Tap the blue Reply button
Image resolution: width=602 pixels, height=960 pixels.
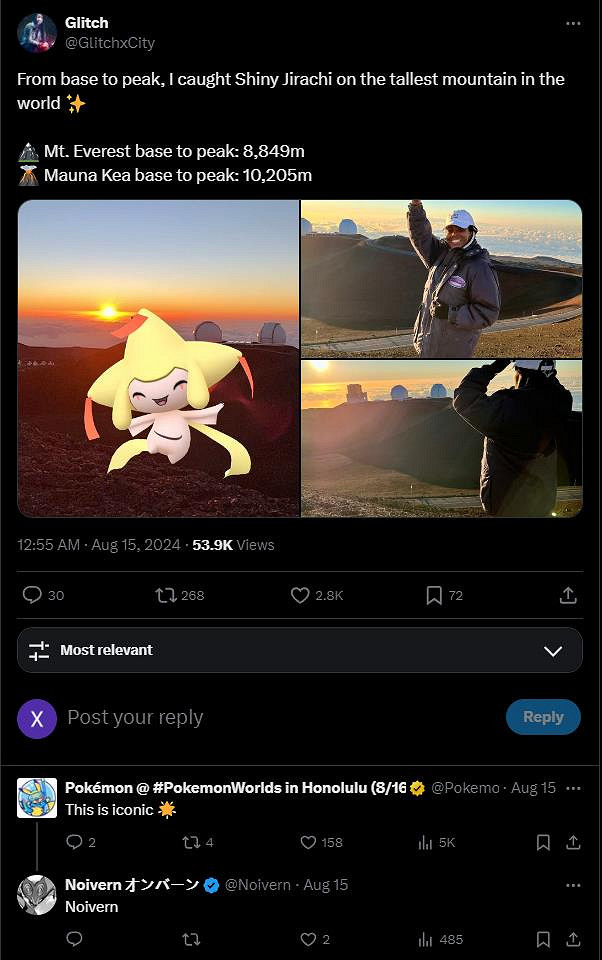pos(543,717)
